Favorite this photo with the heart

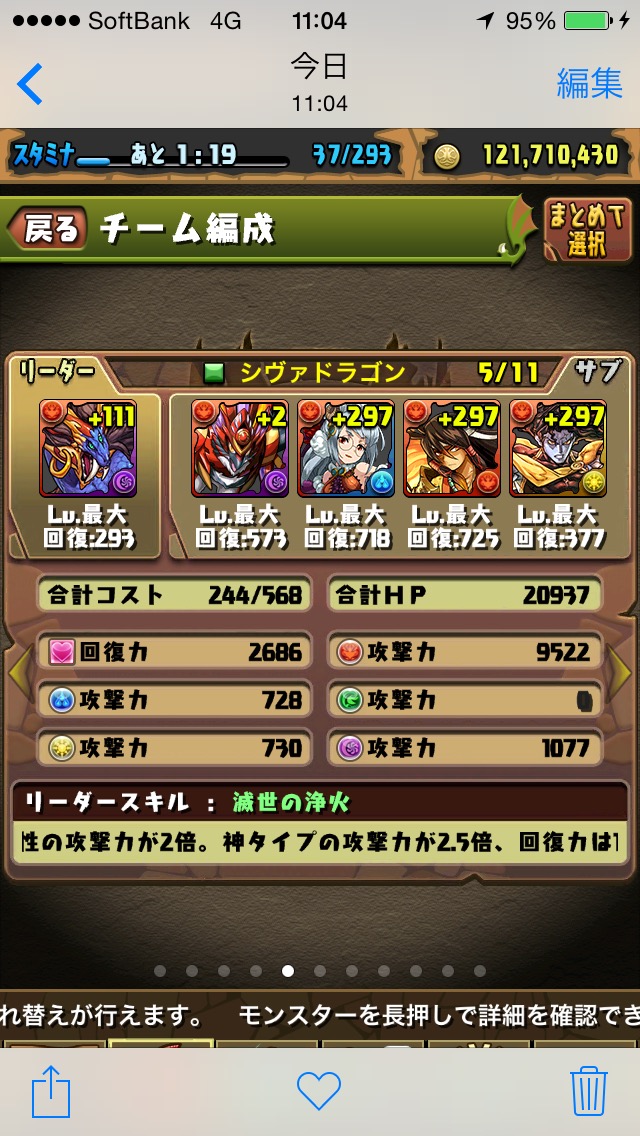coord(319,1090)
